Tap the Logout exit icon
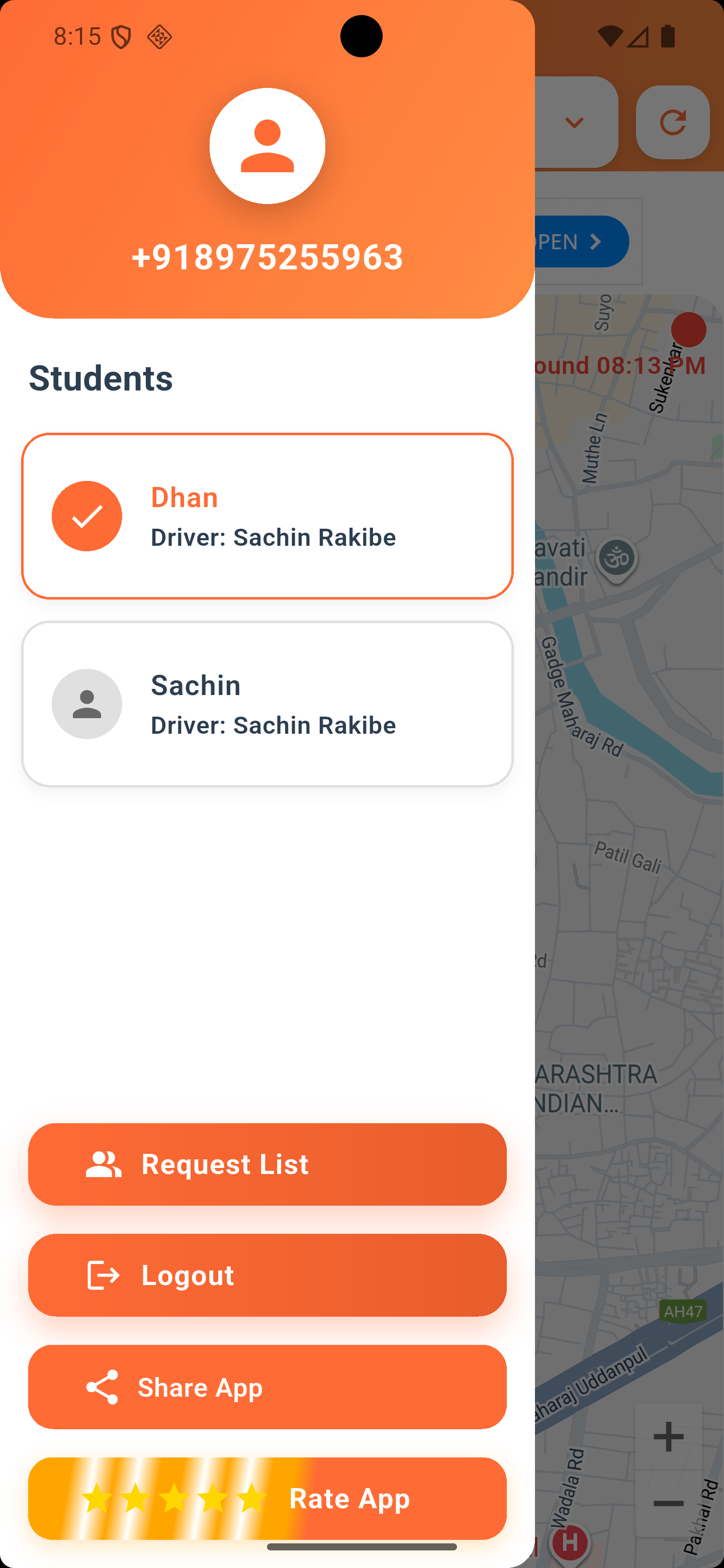The width and height of the screenshot is (724, 1568). (x=104, y=1275)
